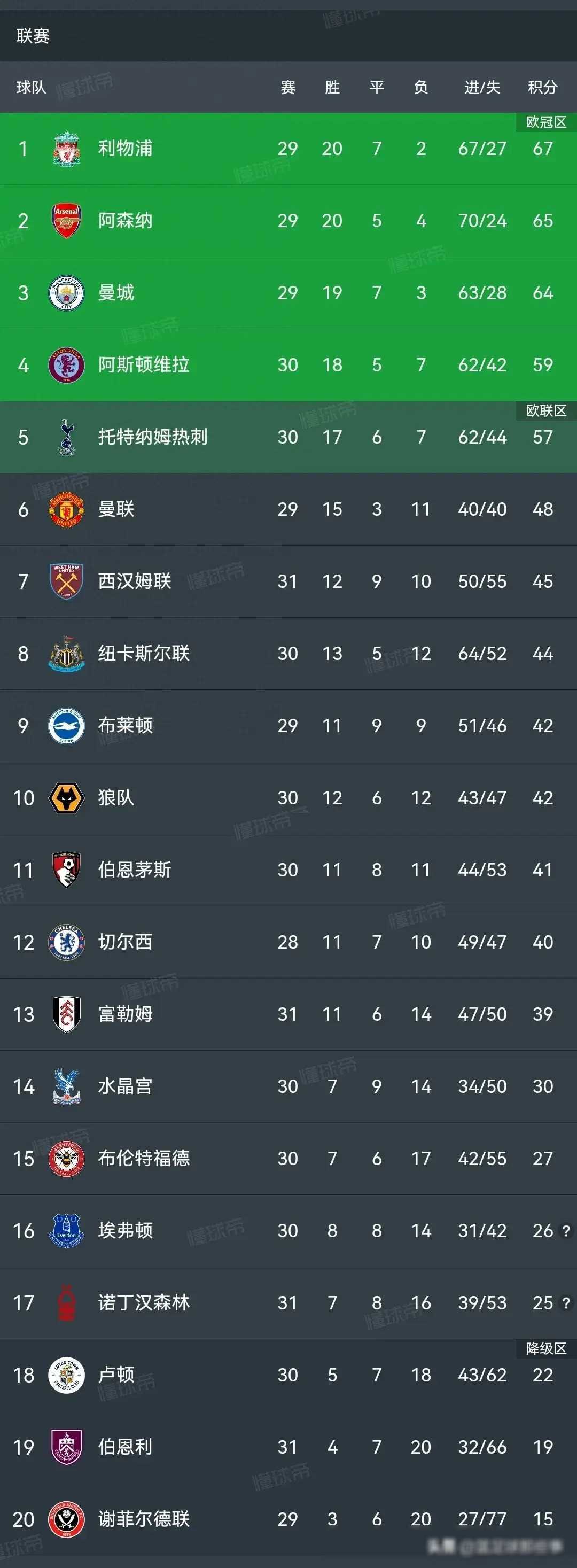
Task: Open the 曼联 team row
Action: click(x=116, y=509)
